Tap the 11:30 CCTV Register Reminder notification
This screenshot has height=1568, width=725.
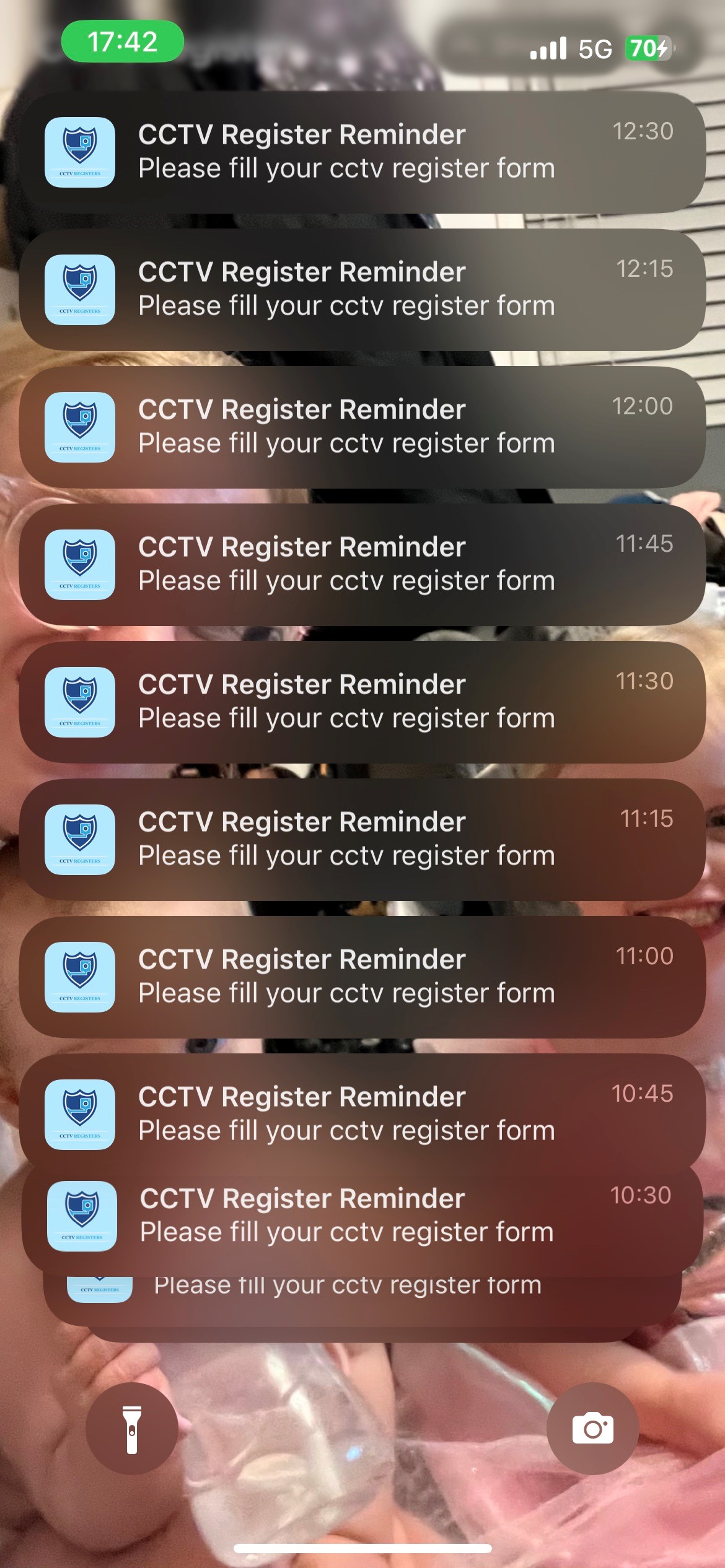[362, 702]
